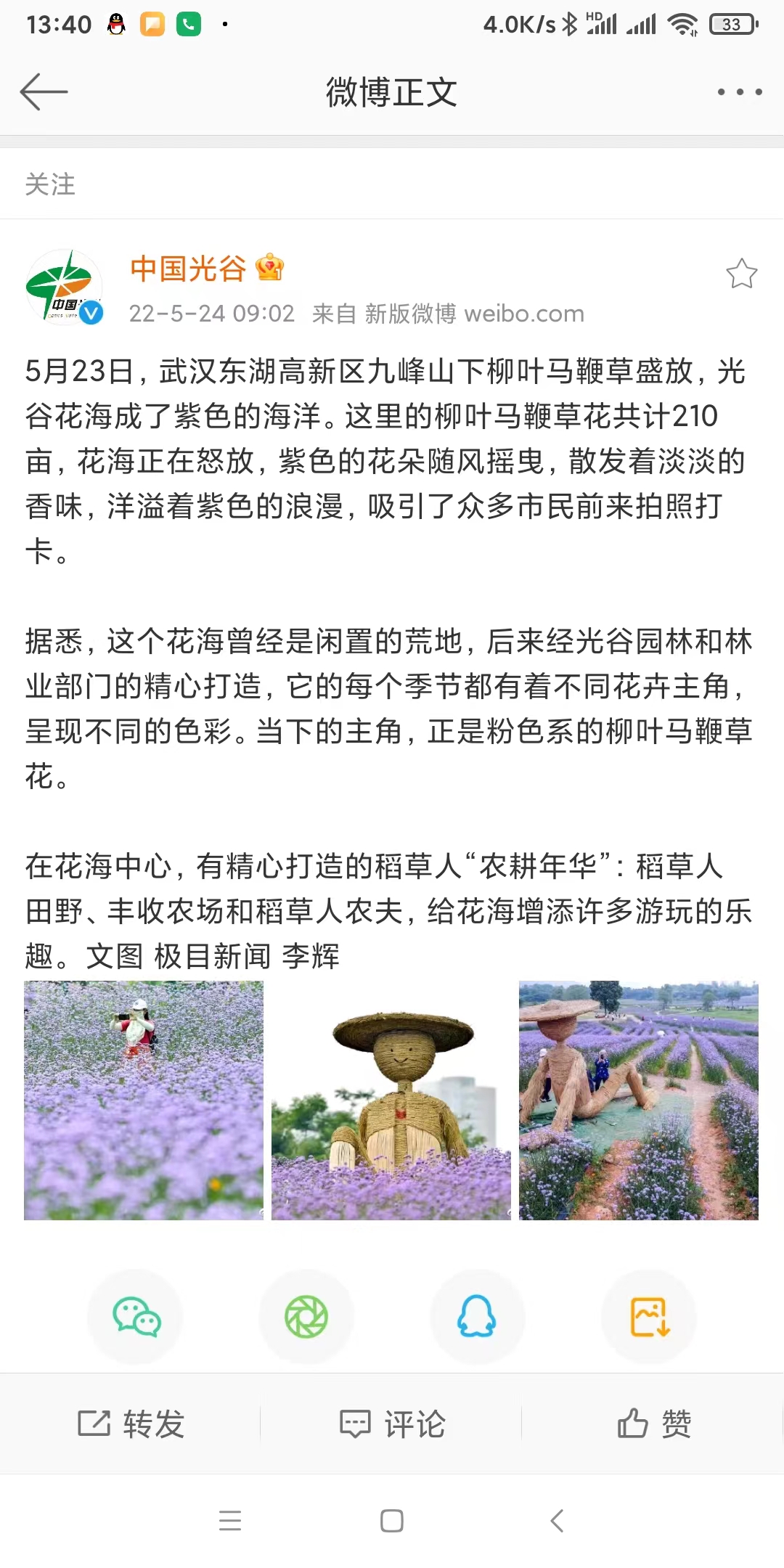Screen dimensions: 784x1568
Task: Open the photo of woman in flower field
Action: pos(144,1101)
